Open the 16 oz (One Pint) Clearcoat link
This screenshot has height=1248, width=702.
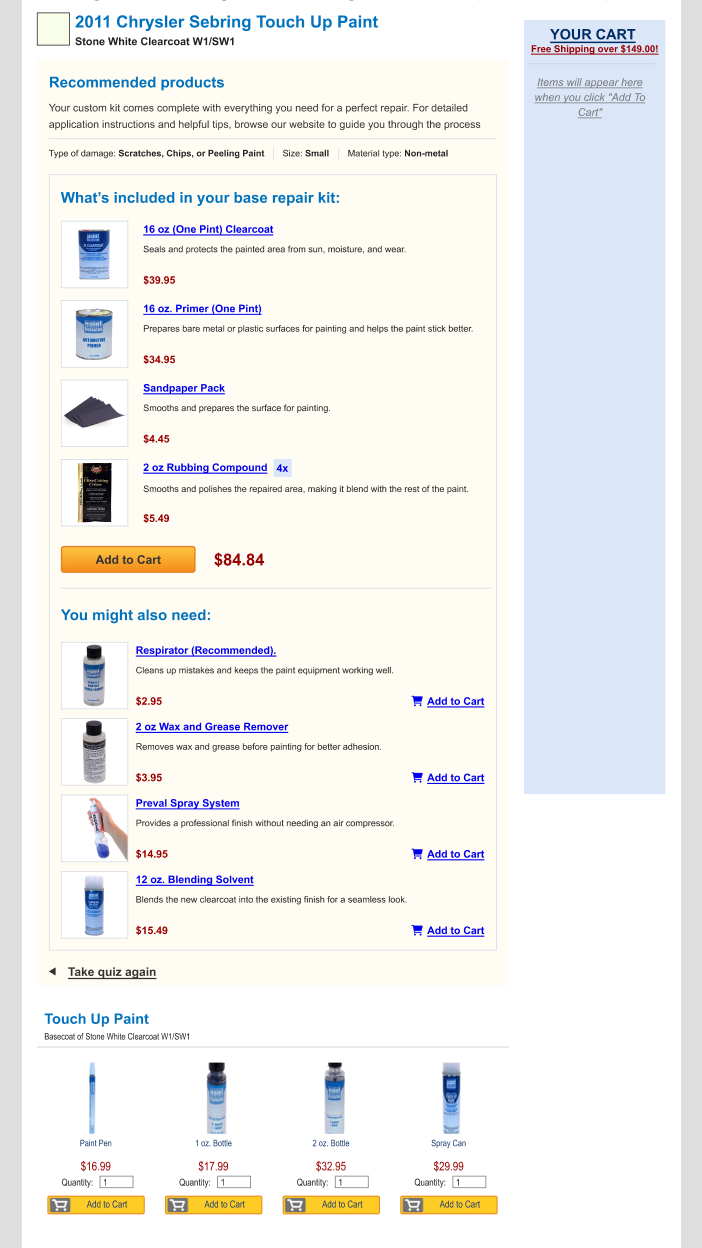pos(208,230)
